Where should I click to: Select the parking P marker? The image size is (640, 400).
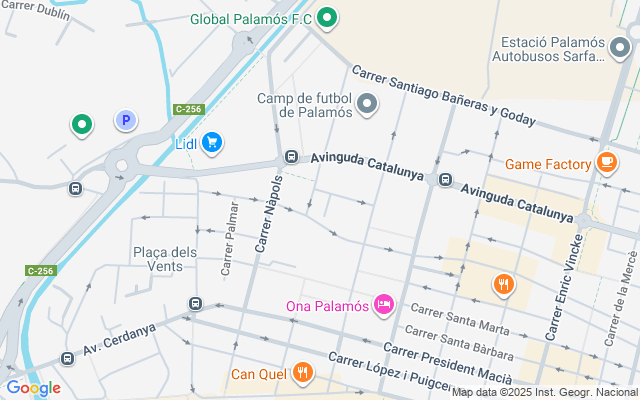point(125,121)
